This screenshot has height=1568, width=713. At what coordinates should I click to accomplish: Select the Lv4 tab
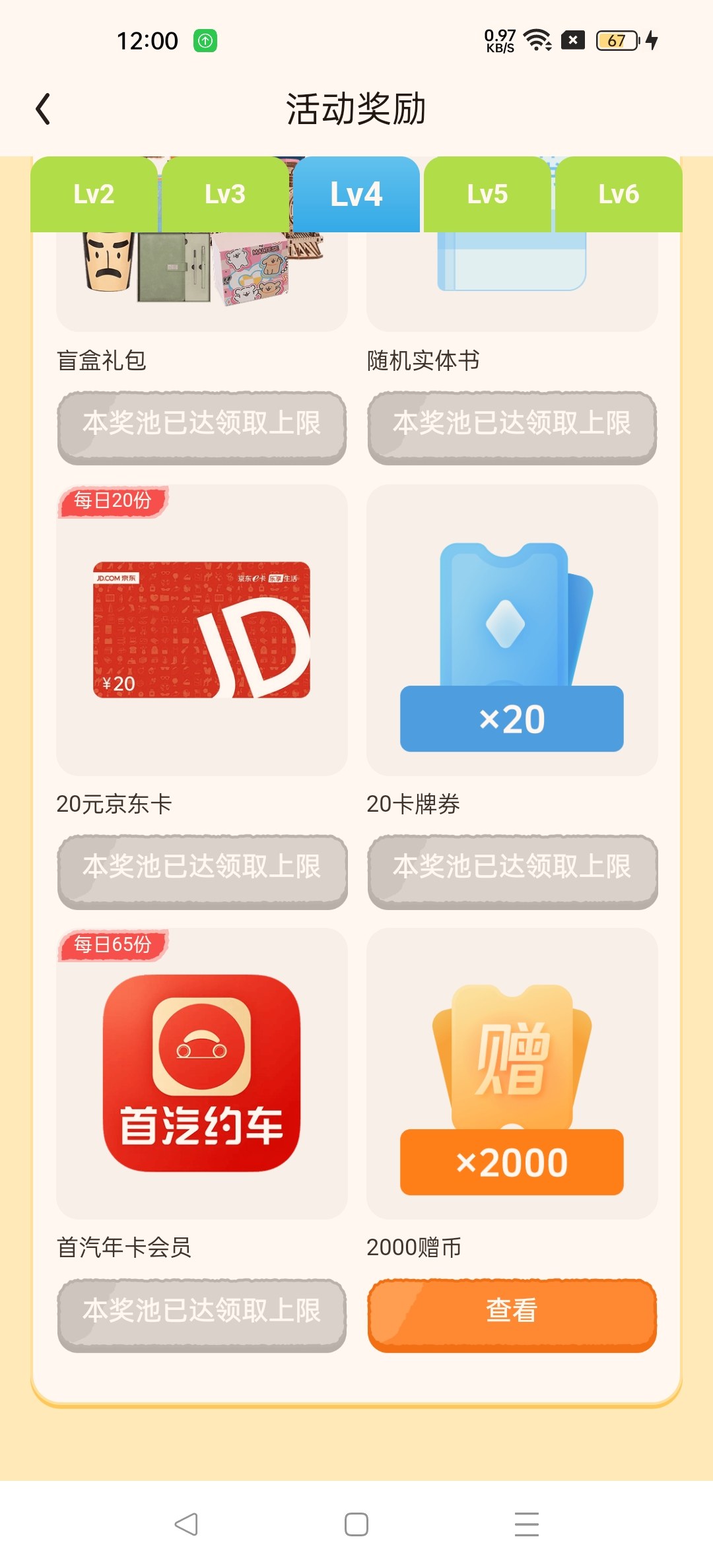click(356, 194)
